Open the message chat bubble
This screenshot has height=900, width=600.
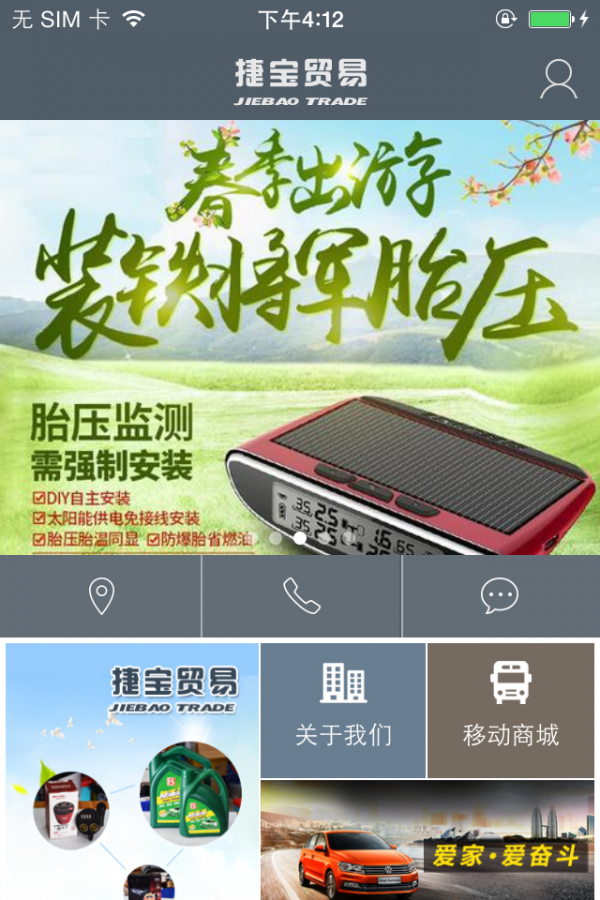[x=499, y=596]
